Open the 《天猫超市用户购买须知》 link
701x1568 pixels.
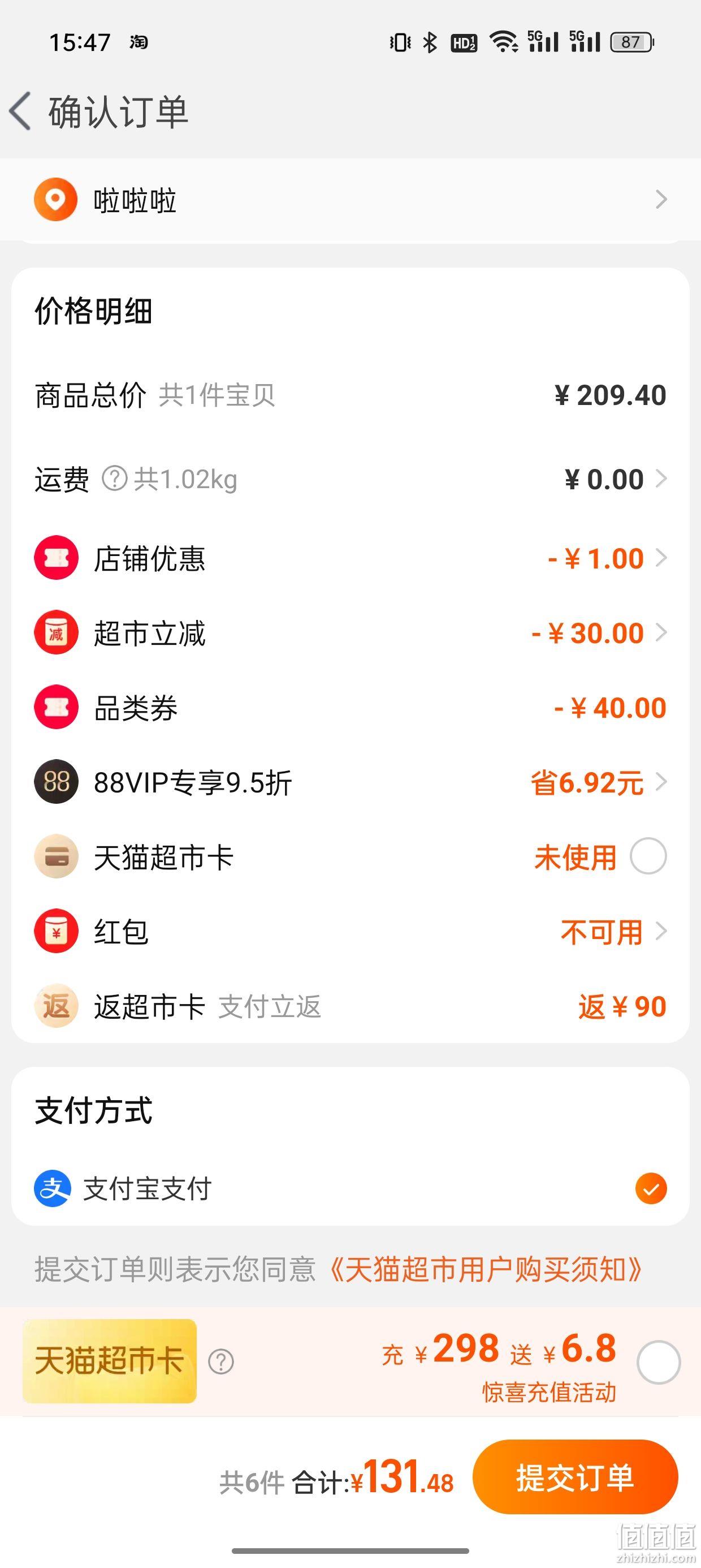[x=485, y=1270]
